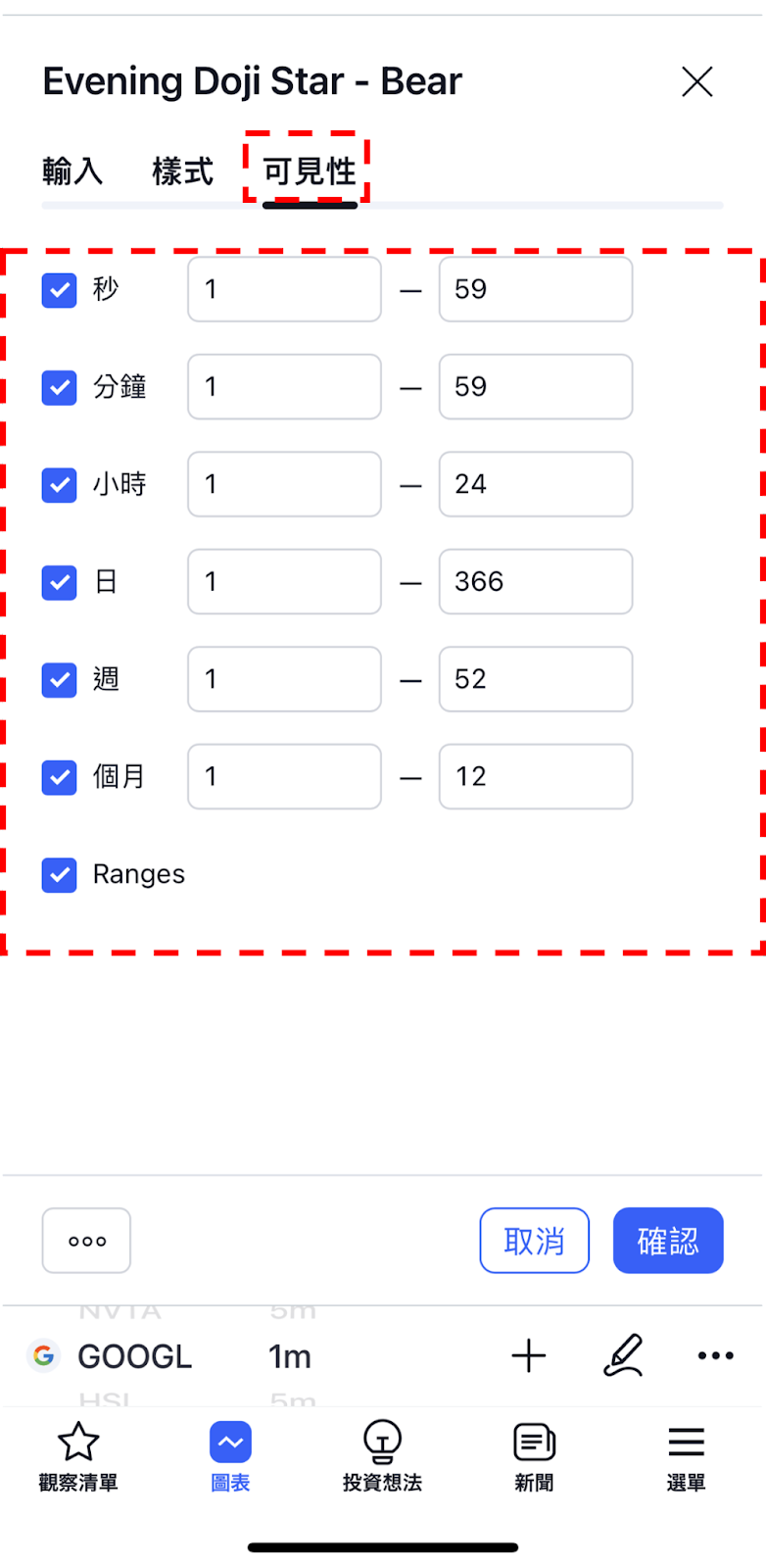Toggle the 日 checkbox
This screenshot has width=766, height=1568.
[x=59, y=582]
